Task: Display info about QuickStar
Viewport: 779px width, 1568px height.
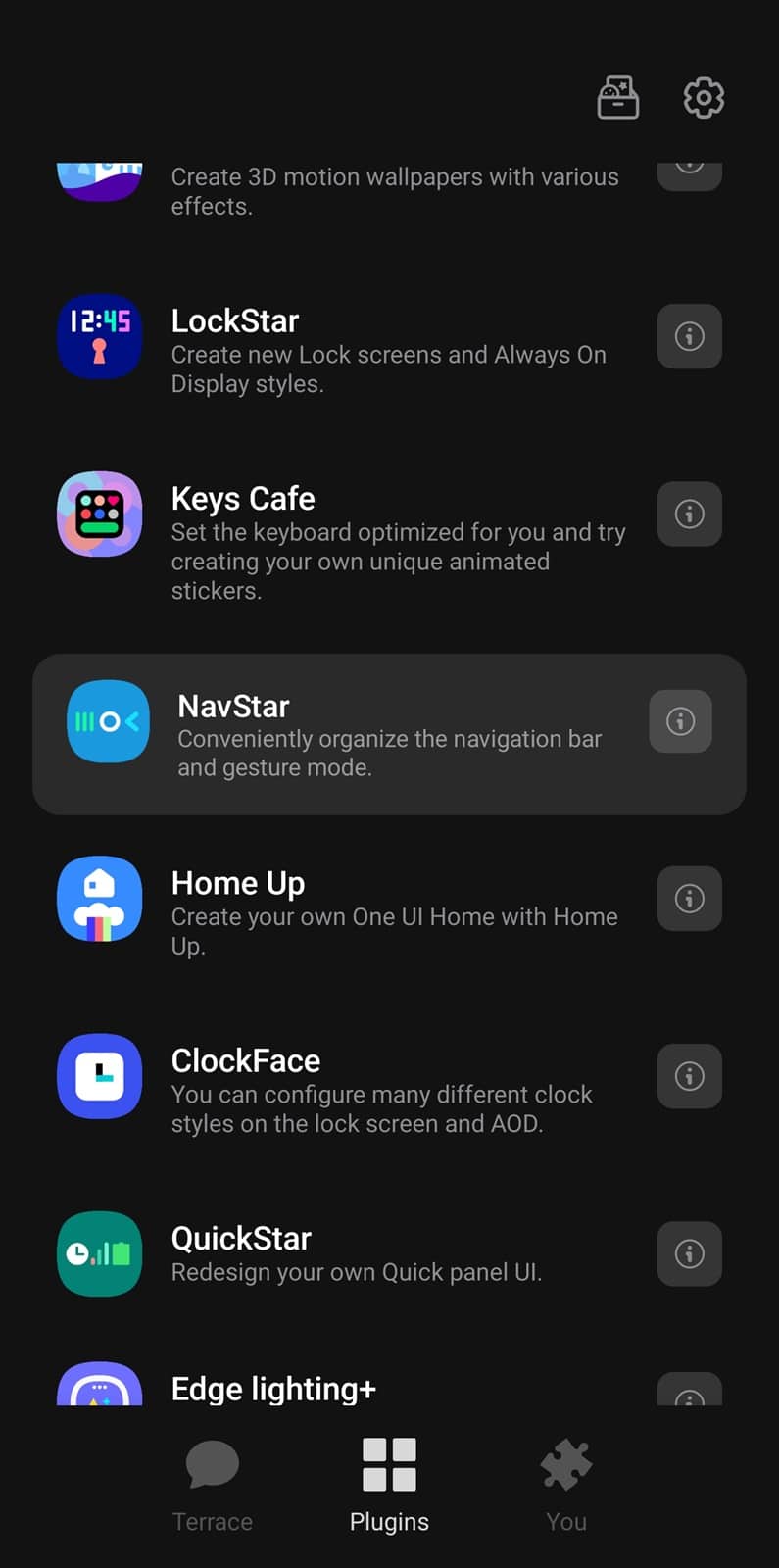Action: 689,1253
